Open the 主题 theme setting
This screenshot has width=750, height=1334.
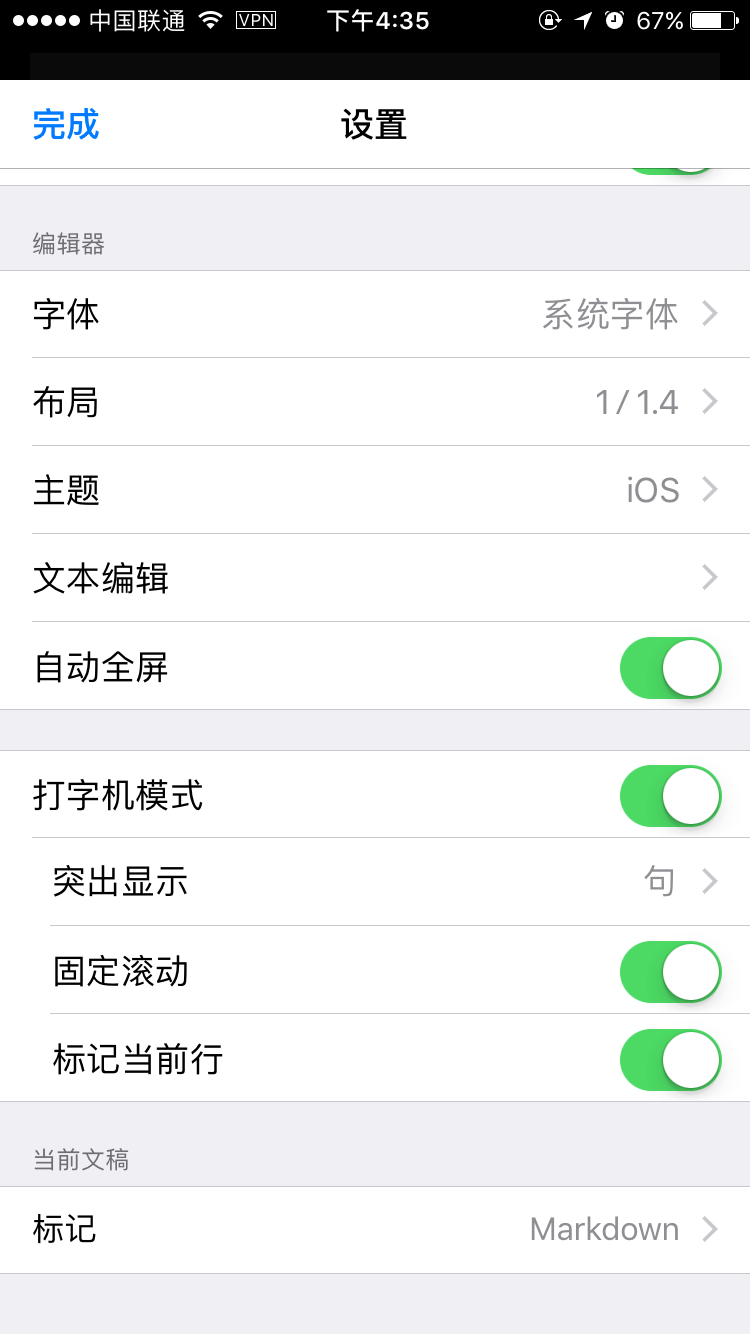pyautogui.click(x=375, y=490)
